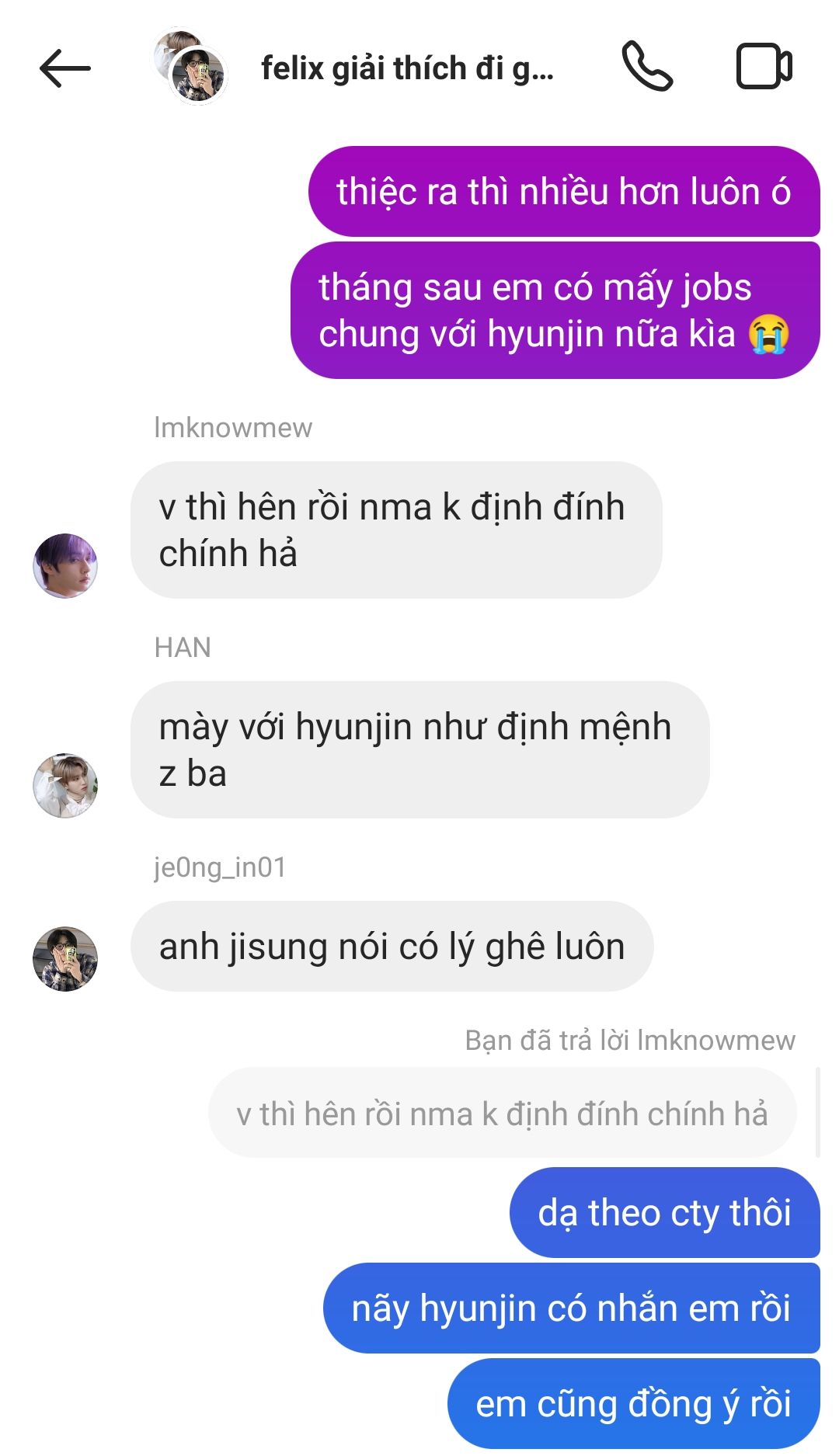Go back using the arrow icon
839x1456 pixels.
[65, 68]
